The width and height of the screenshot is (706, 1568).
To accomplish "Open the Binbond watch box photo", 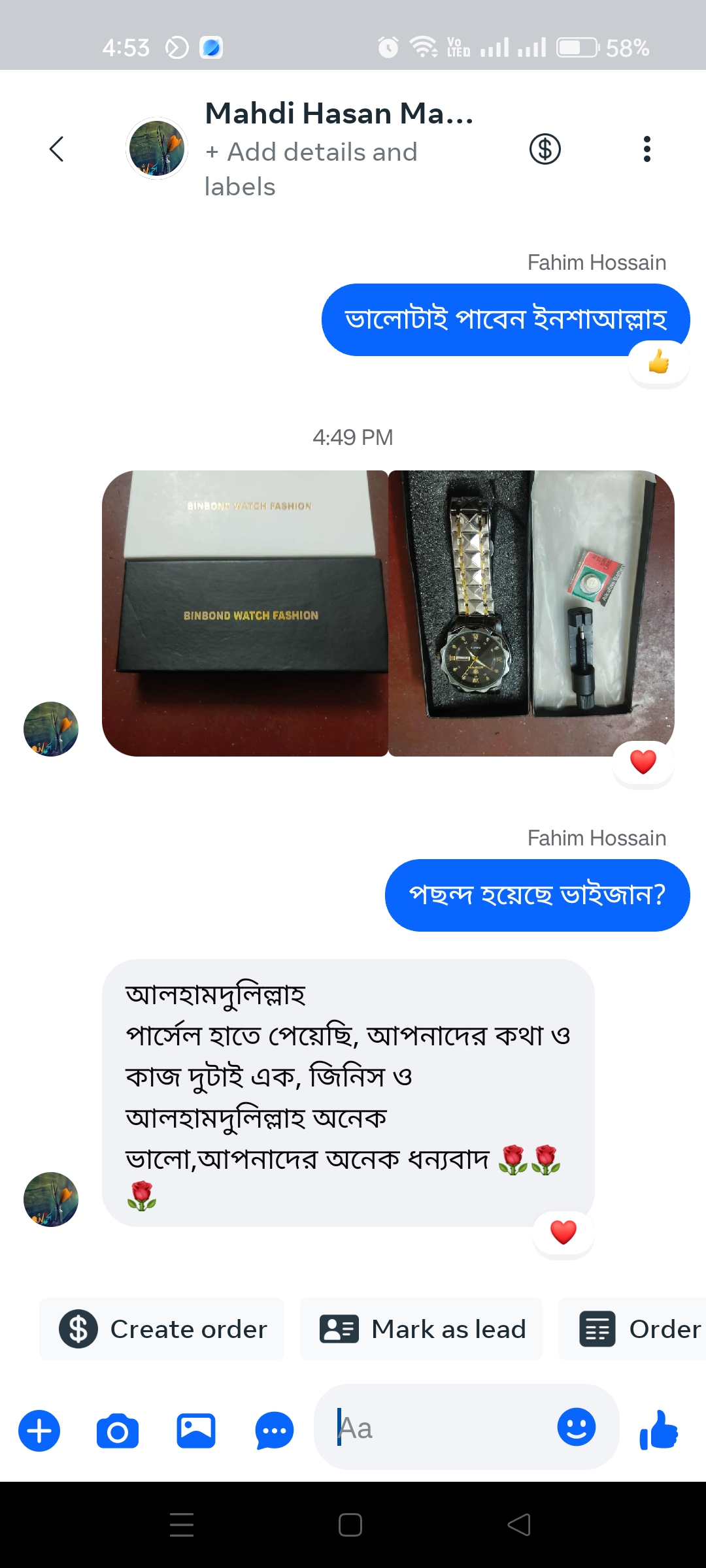I will tap(245, 613).
